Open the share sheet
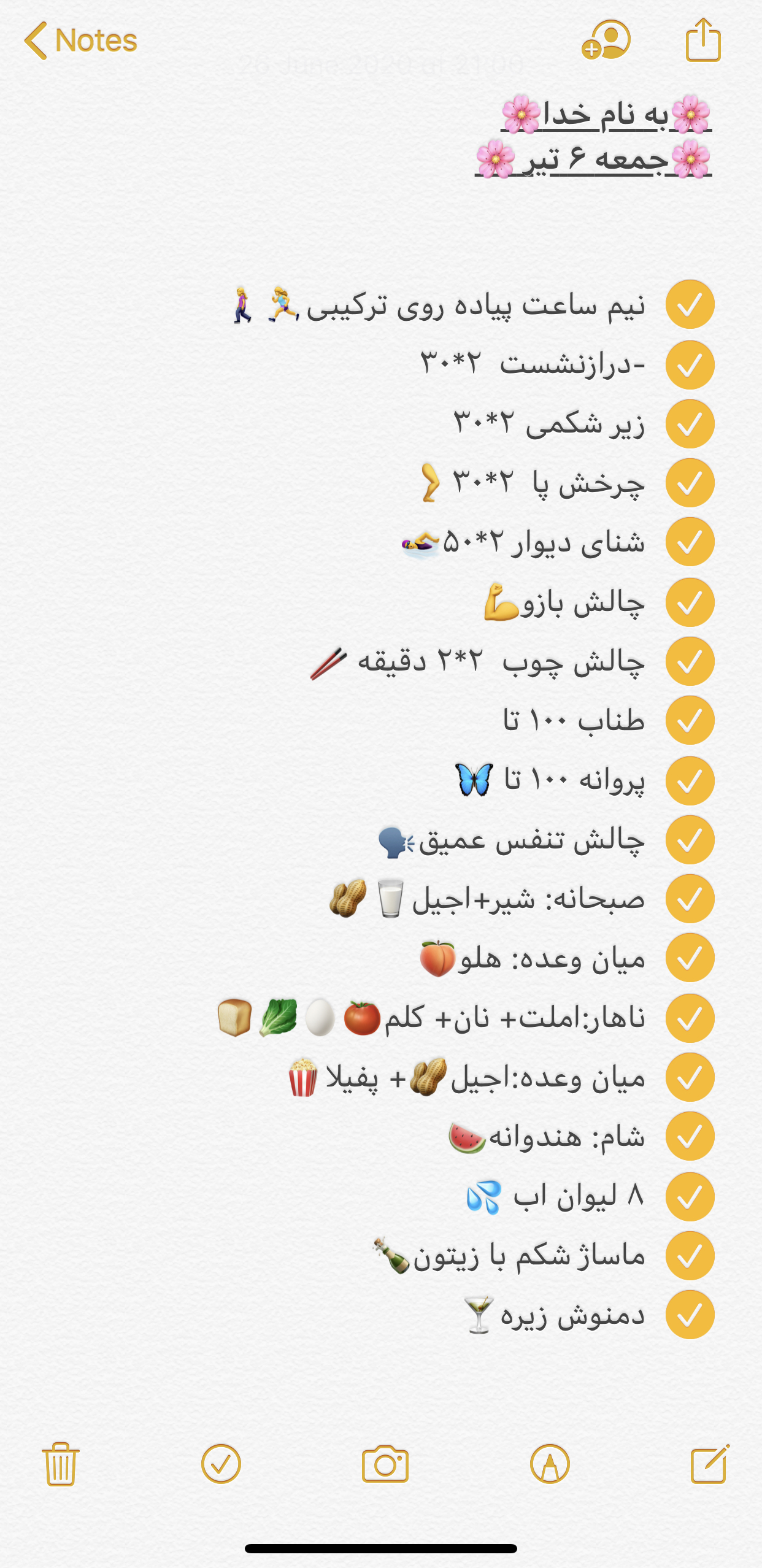 click(703, 40)
